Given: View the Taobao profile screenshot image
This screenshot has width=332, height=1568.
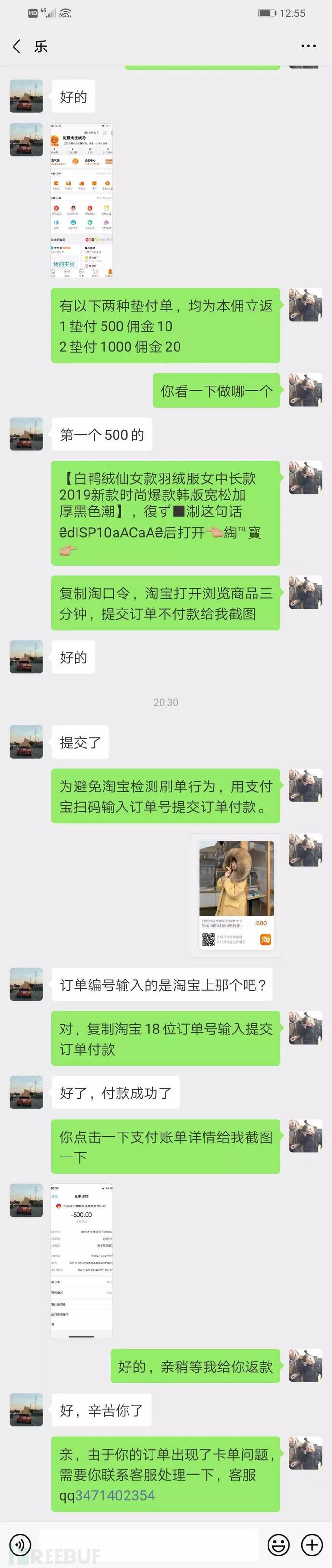Looking at the screenshot, I should click(x=82, y=201).
